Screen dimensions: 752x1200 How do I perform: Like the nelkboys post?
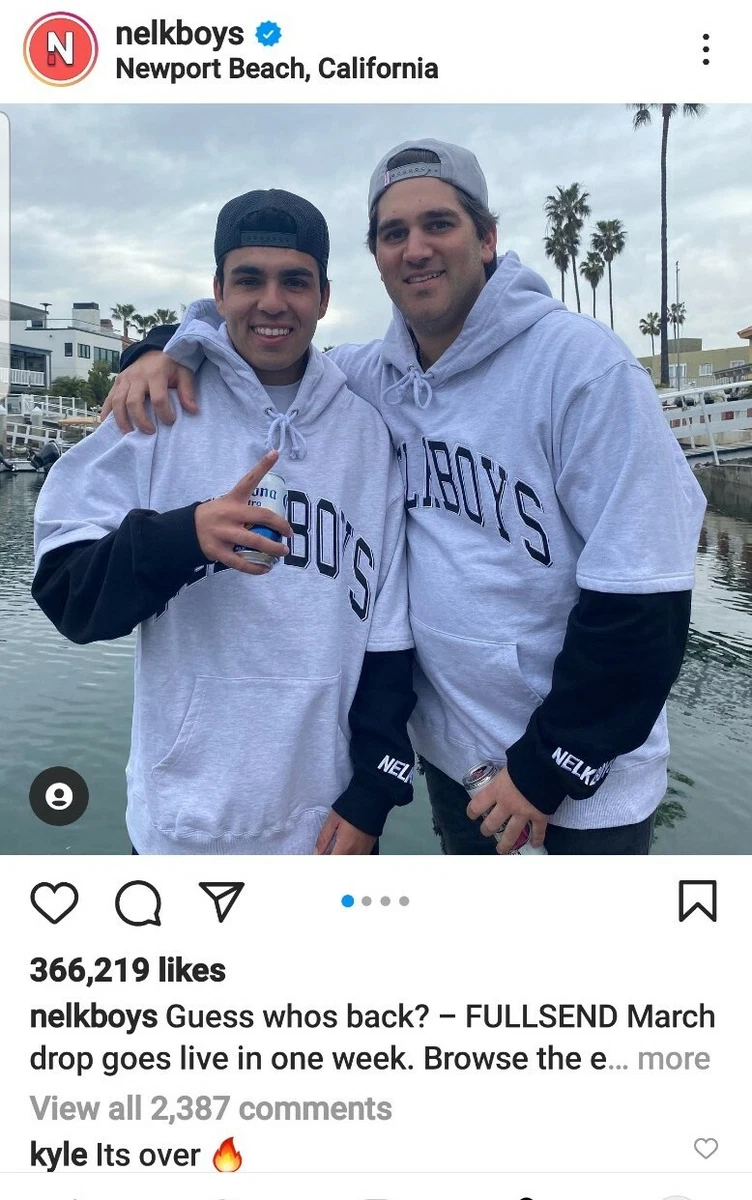click(x=54, y=902)
